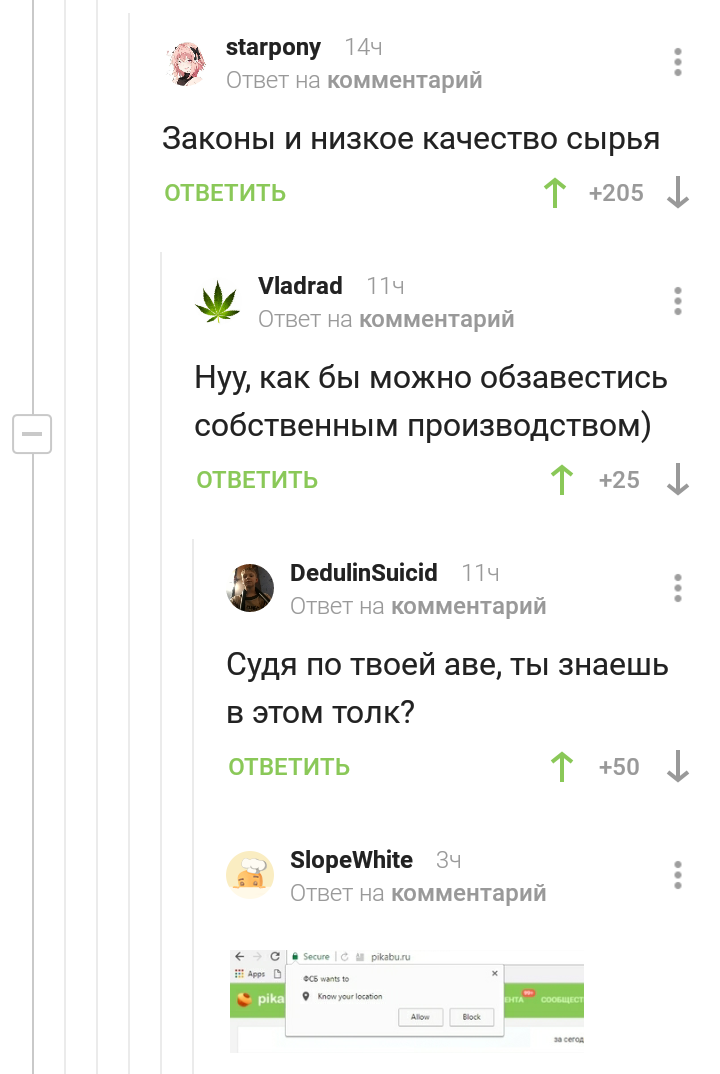This screenshot has height=1074, width=720.
Task: Open the image in SlopeWhite's comment
Action: click(x=406, y=1000)
